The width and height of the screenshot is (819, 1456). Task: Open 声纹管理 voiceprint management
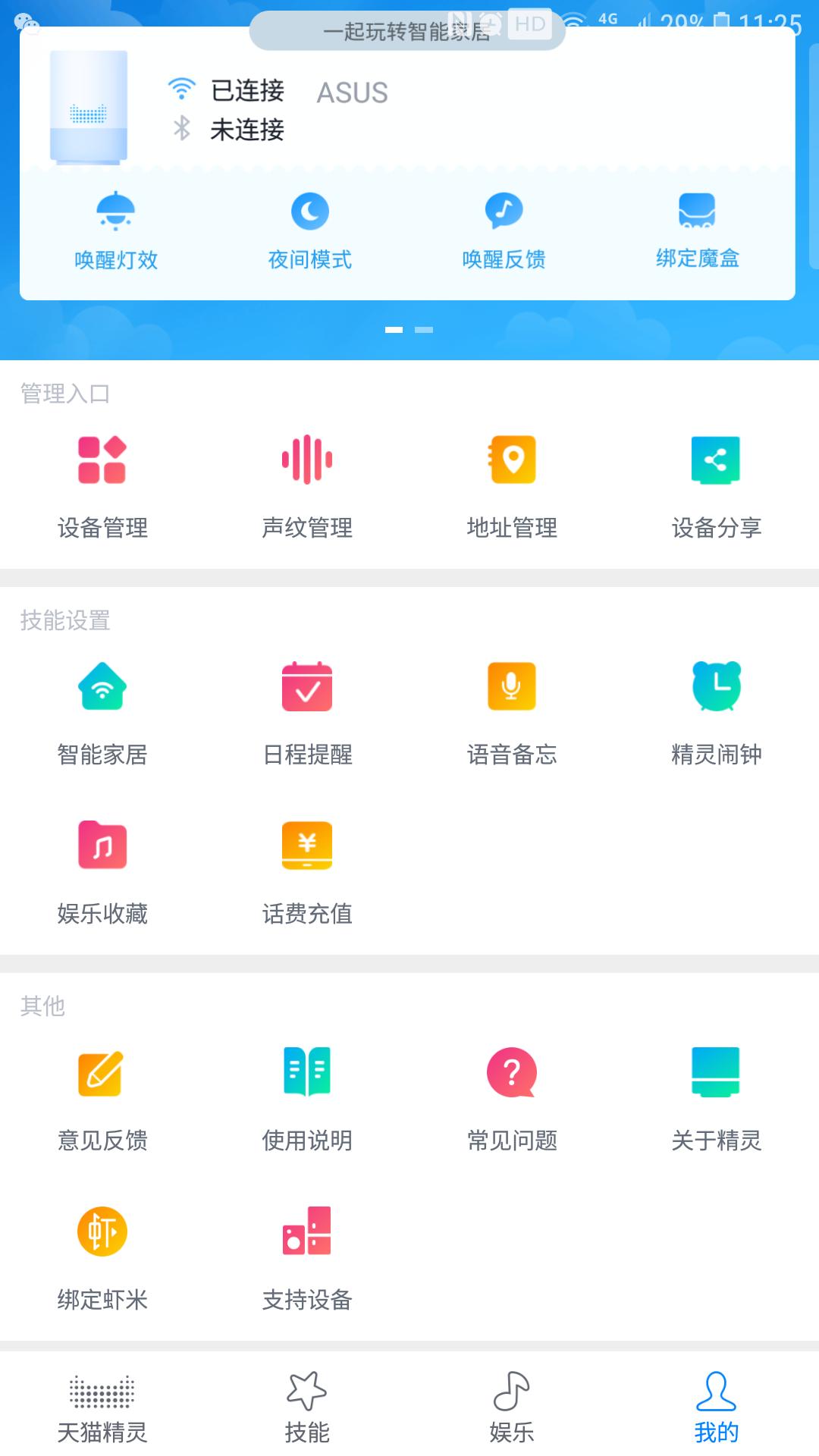click(x=306, y=485)
